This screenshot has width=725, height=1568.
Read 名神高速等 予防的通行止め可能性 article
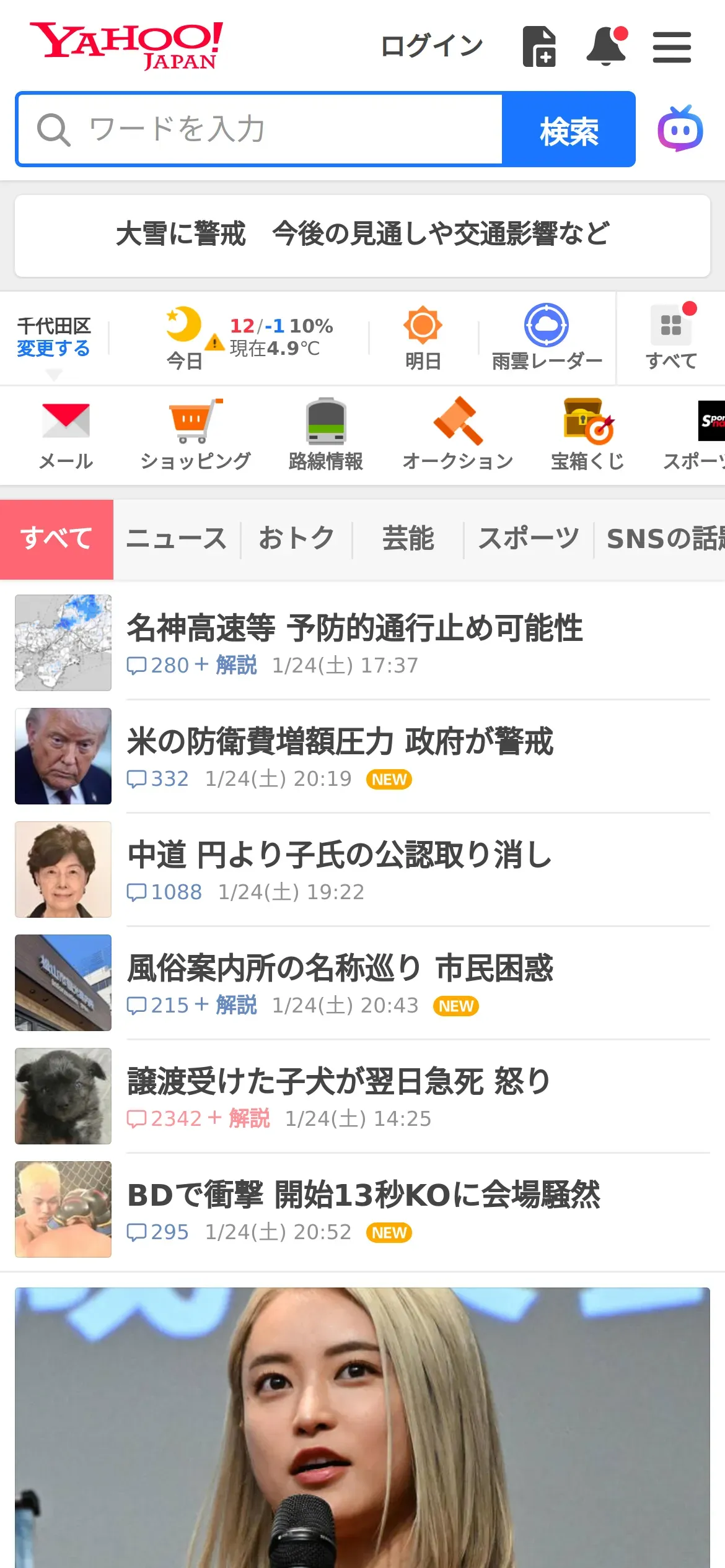pos(354,629)
